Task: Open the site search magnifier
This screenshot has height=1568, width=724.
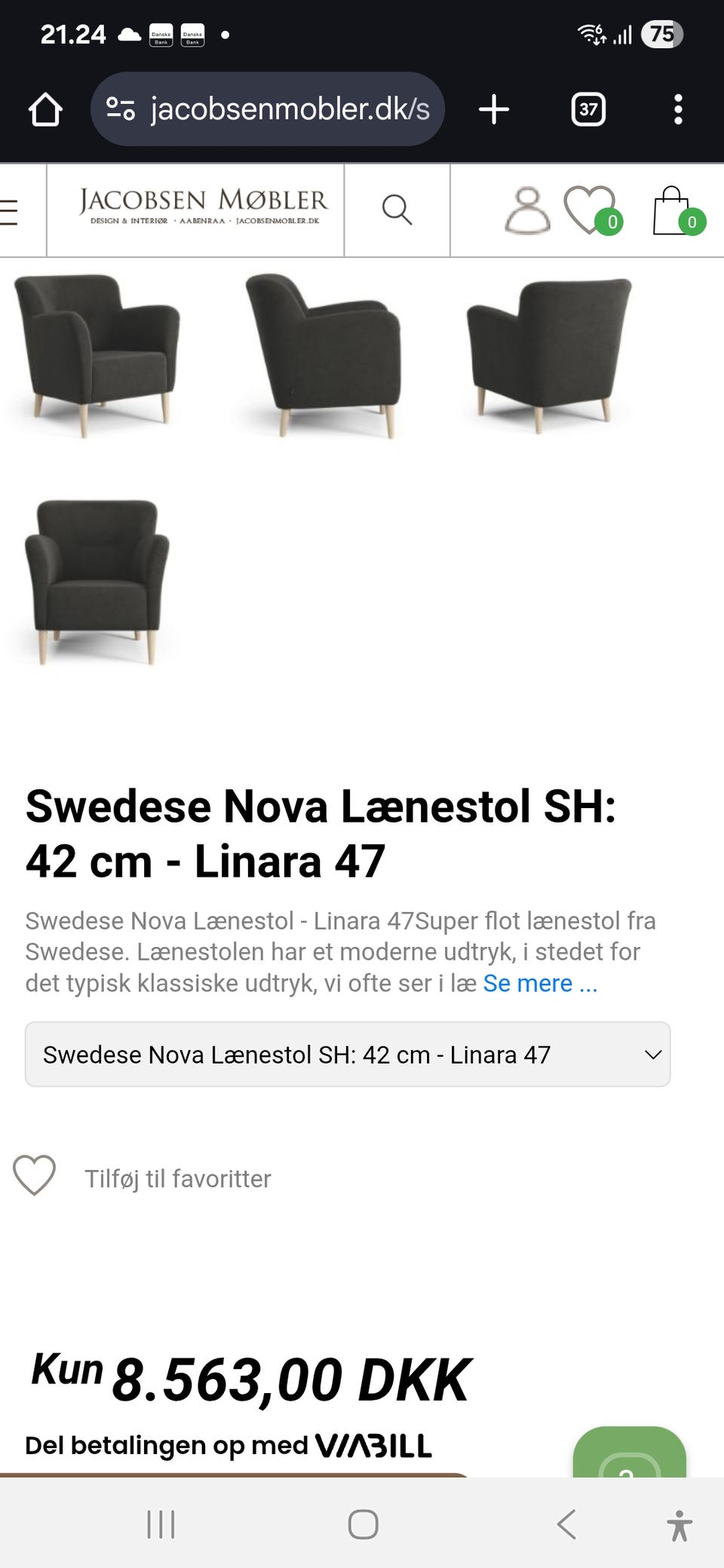Action: 397,210
